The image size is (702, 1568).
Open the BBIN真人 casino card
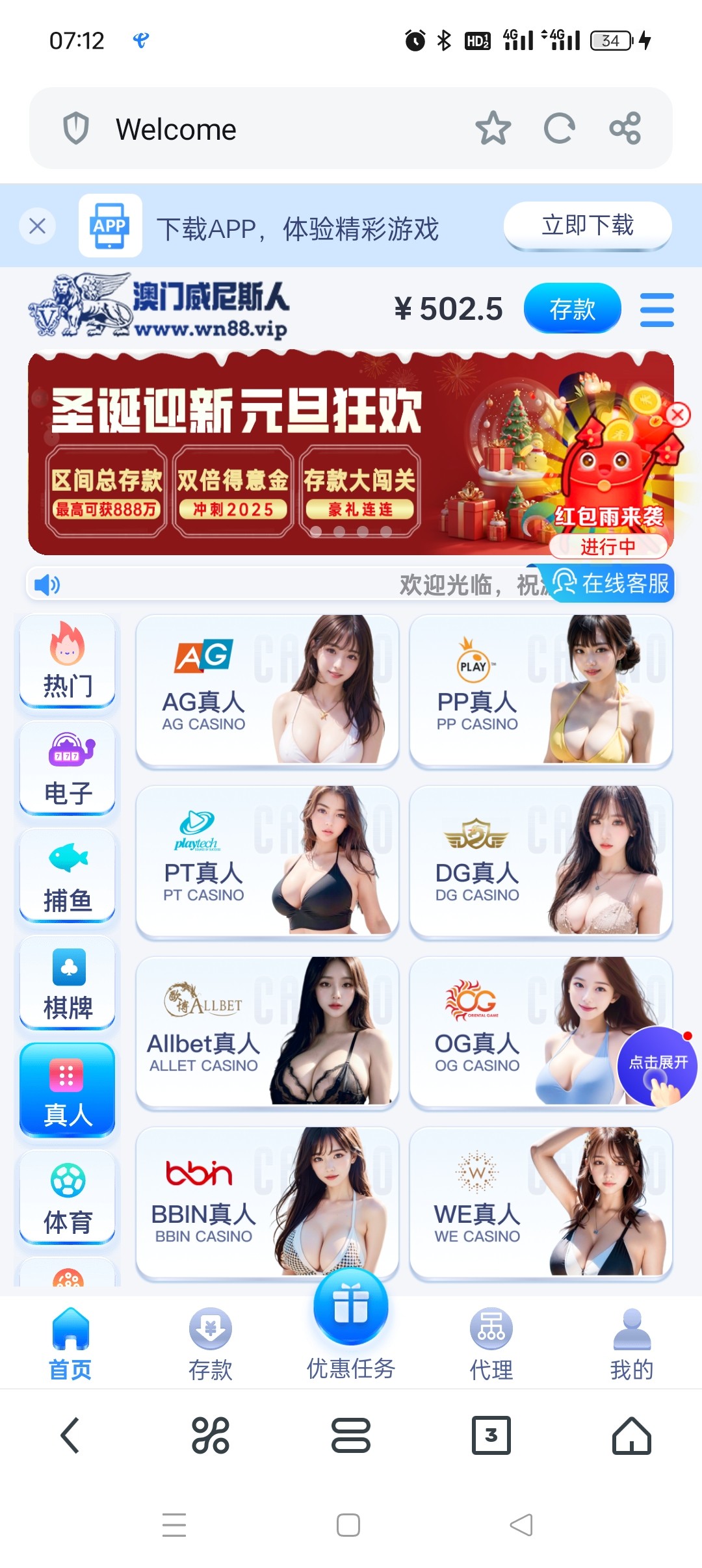pos(267,1202)
